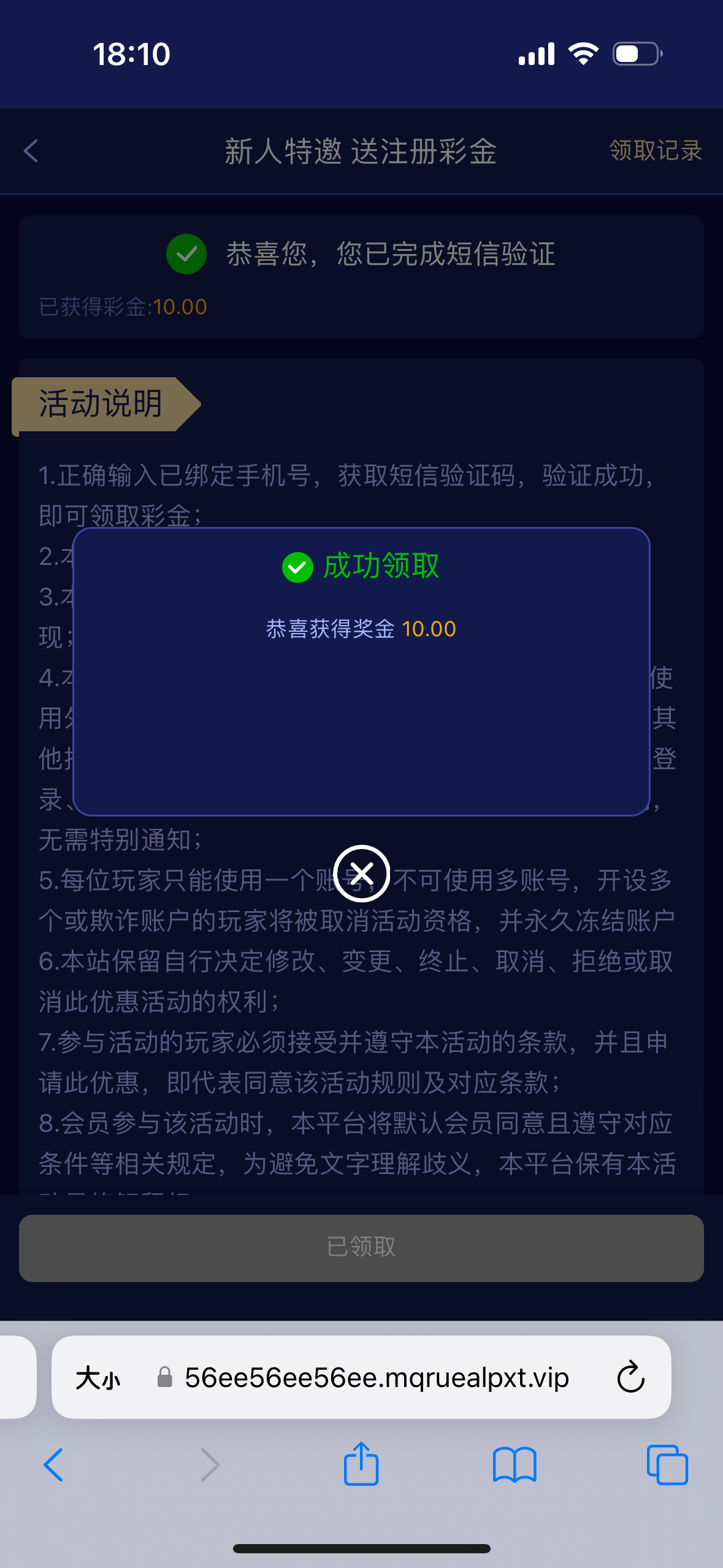Tap the 已领取 button
Screen dimensions: 723x1568
pos(361,1247)
